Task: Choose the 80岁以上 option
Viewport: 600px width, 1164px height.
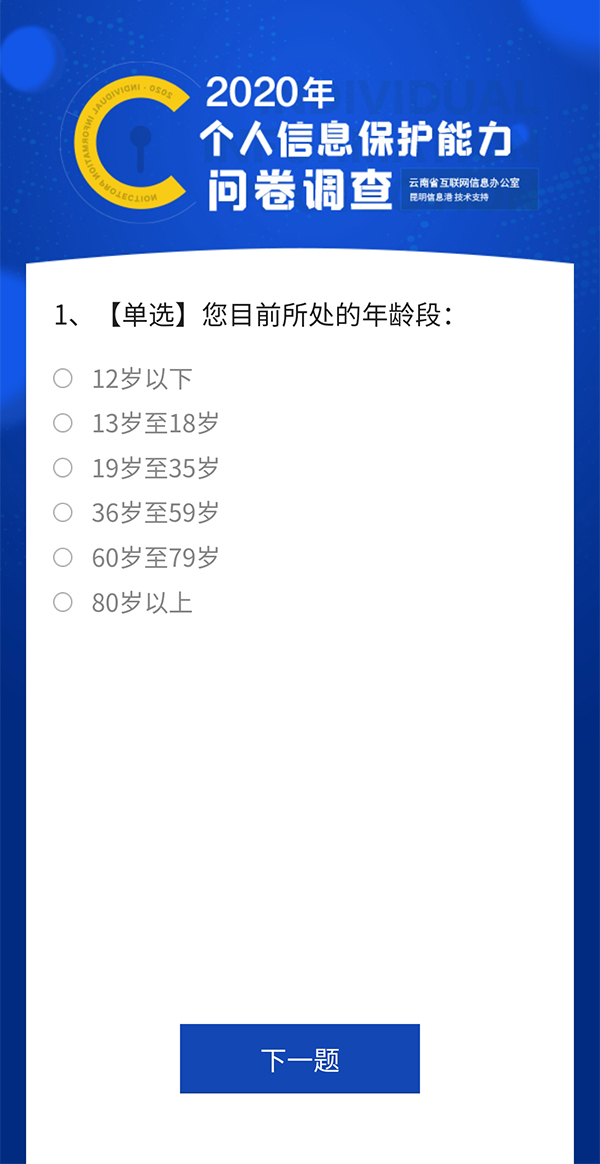Action: [63, 602]
